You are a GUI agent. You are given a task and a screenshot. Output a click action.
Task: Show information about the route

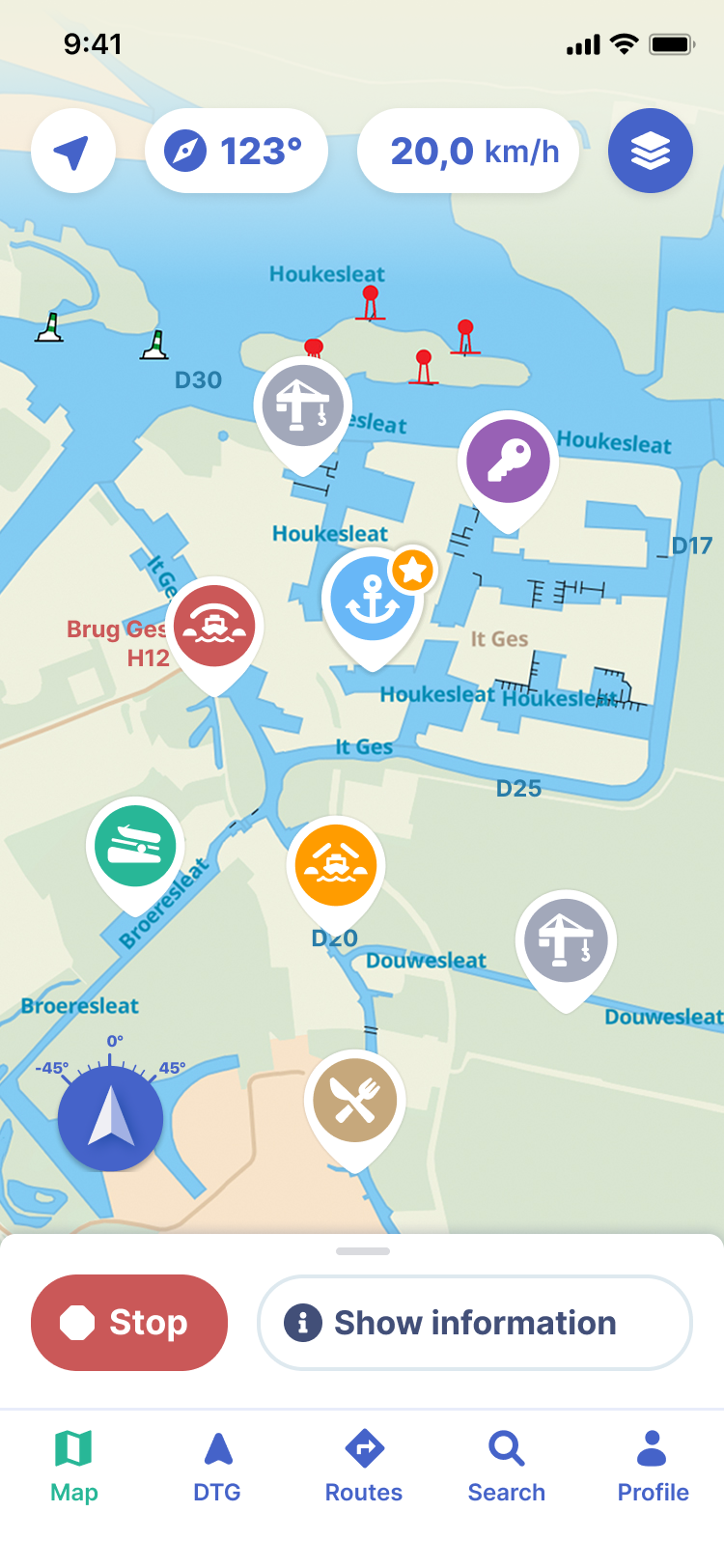pos(475,1323)
